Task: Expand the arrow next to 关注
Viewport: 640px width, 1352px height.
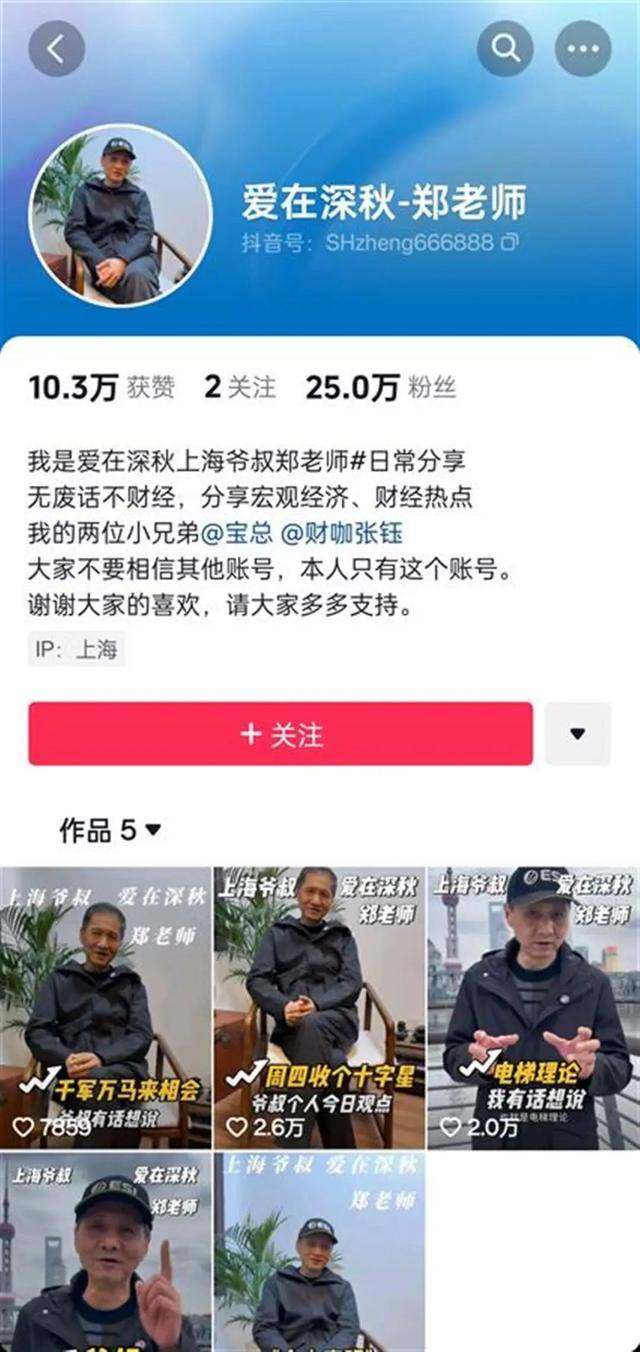Action: click(578, 734)
